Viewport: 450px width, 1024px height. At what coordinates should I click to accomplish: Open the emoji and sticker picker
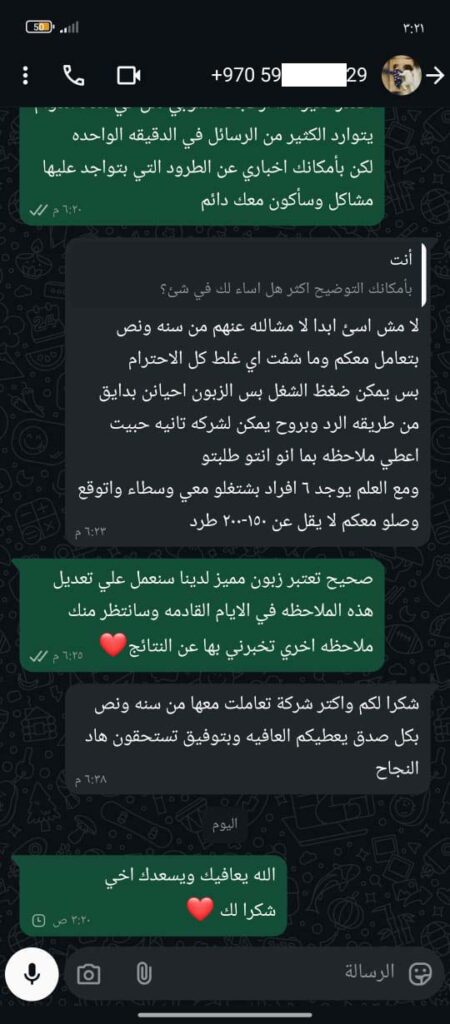421,974
